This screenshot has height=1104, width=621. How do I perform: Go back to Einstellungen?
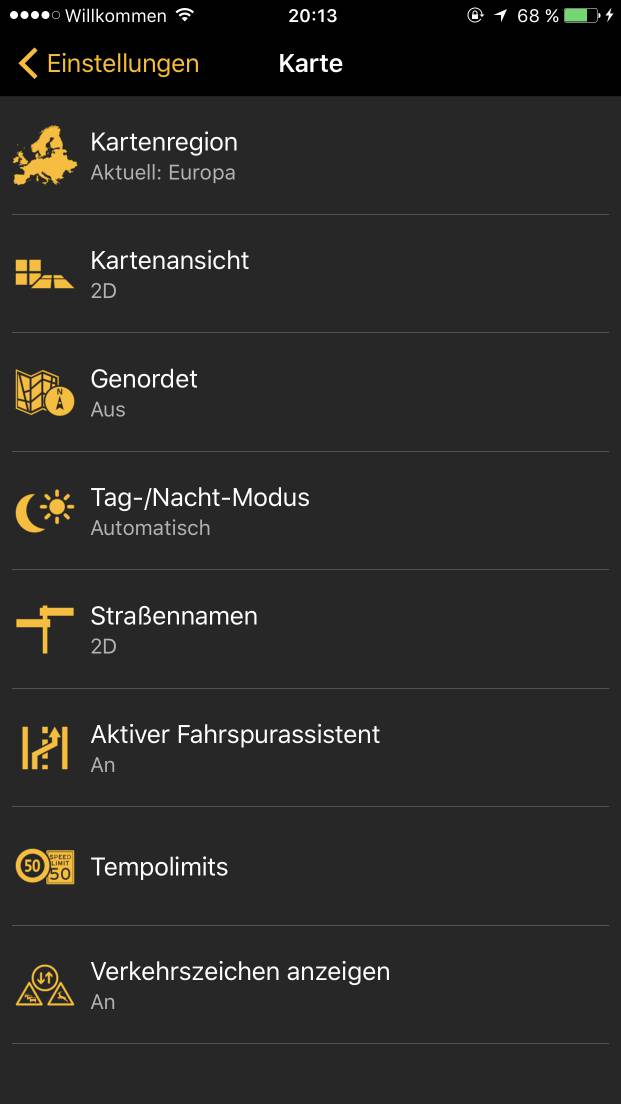pos(109,63)
